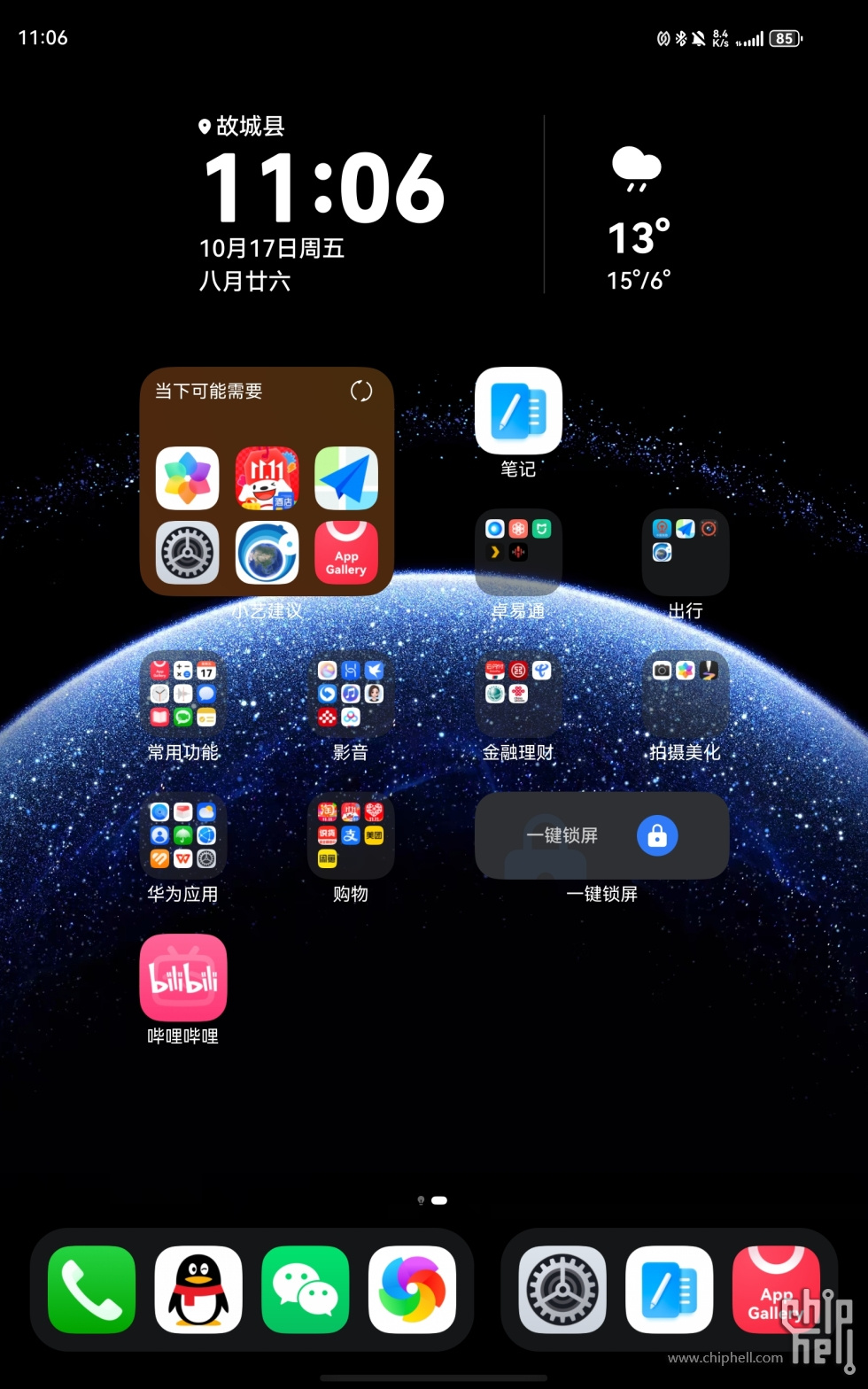
Task: Launch QQ from the dock
Action: [x=198, y=1290]
